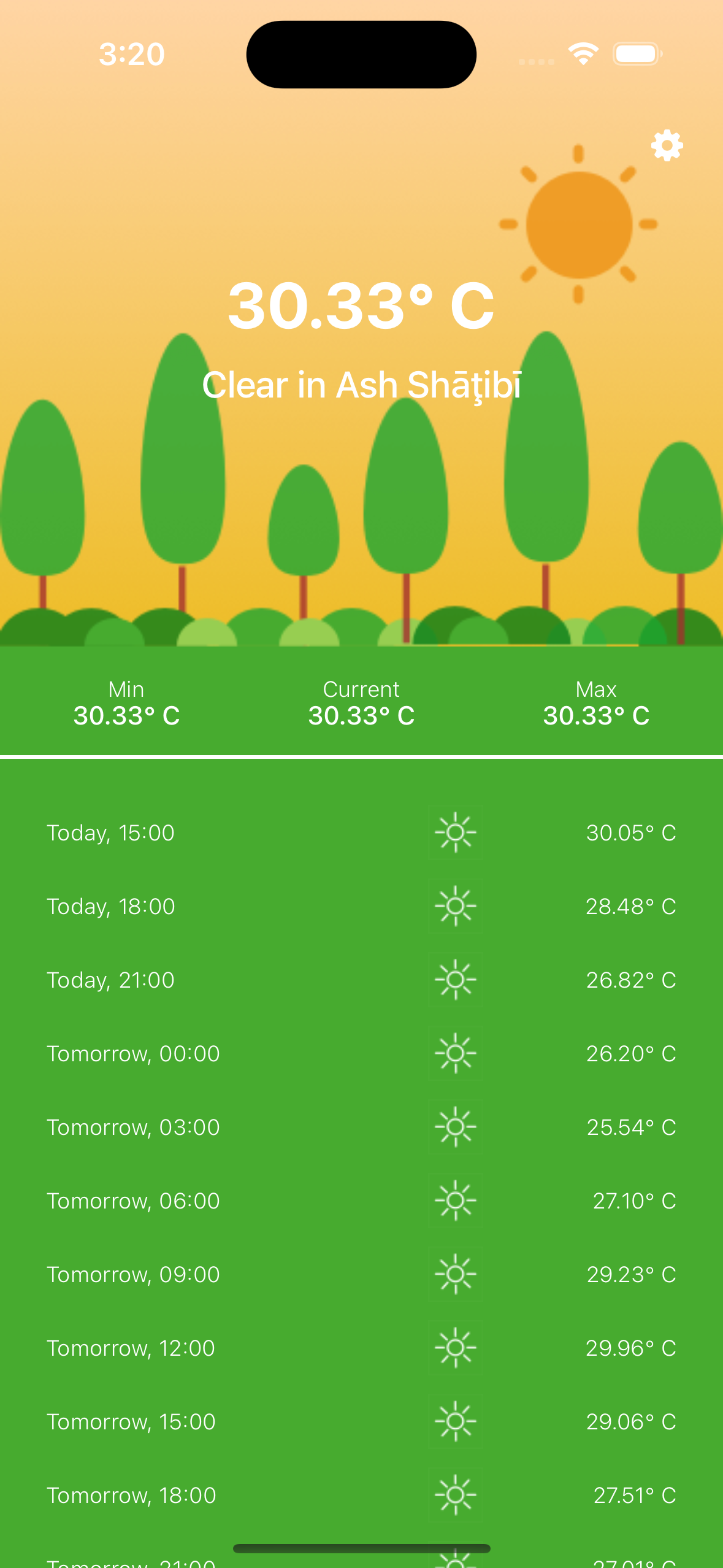Click the weather icon for Tomorrow, 00:00
This screenshot has height=1568, width=723.
point(454,1053)
